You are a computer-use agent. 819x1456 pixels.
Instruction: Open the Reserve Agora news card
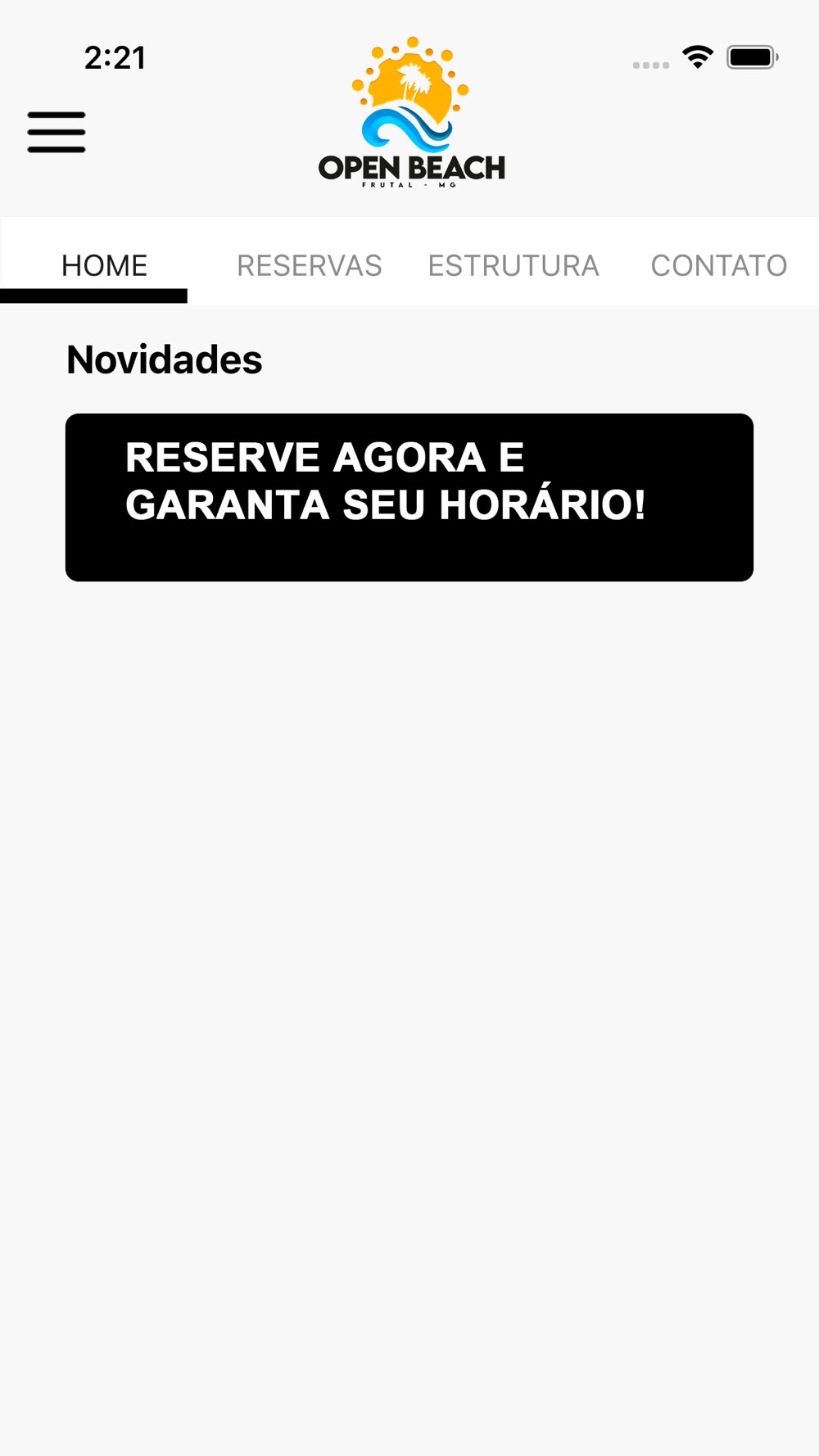coord(409,498)
